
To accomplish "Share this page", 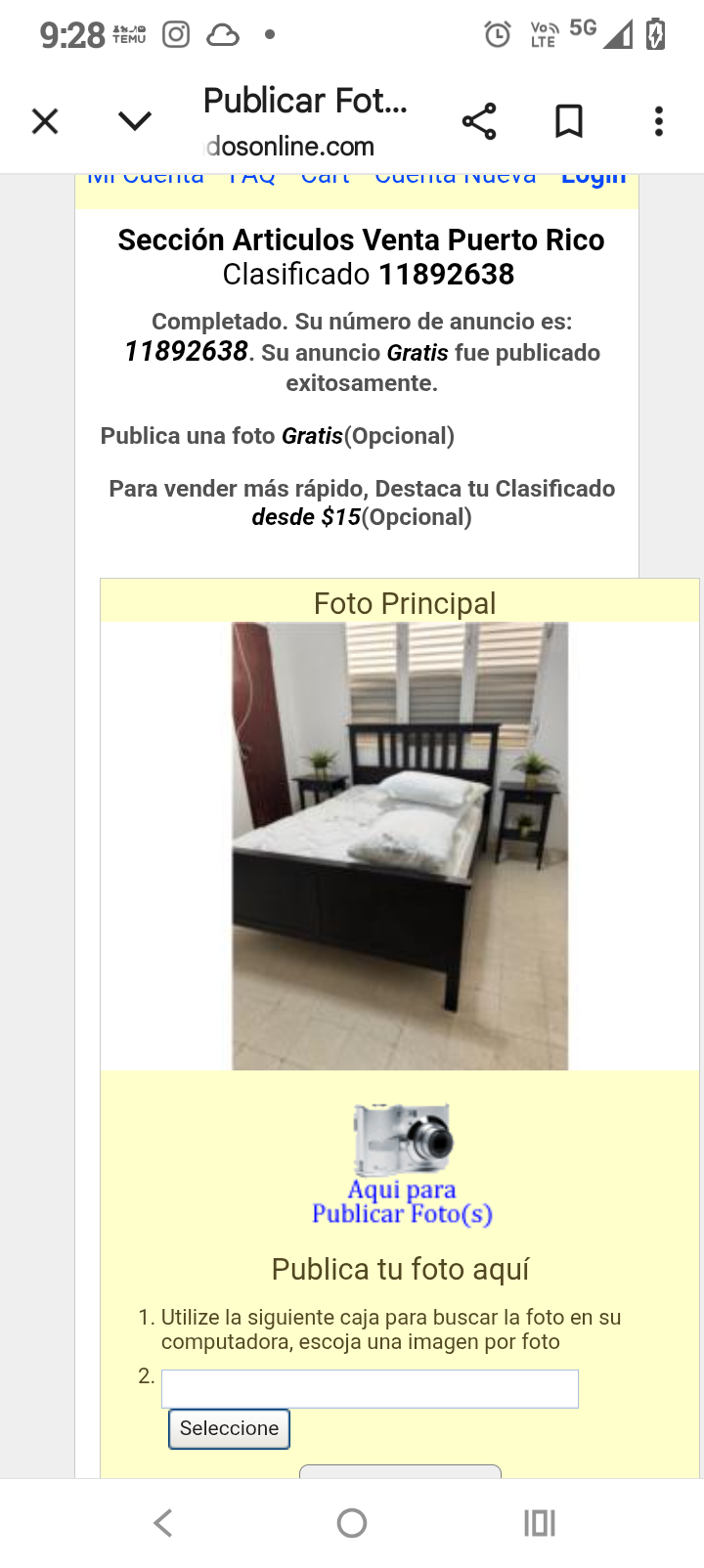I will point(479,122).
